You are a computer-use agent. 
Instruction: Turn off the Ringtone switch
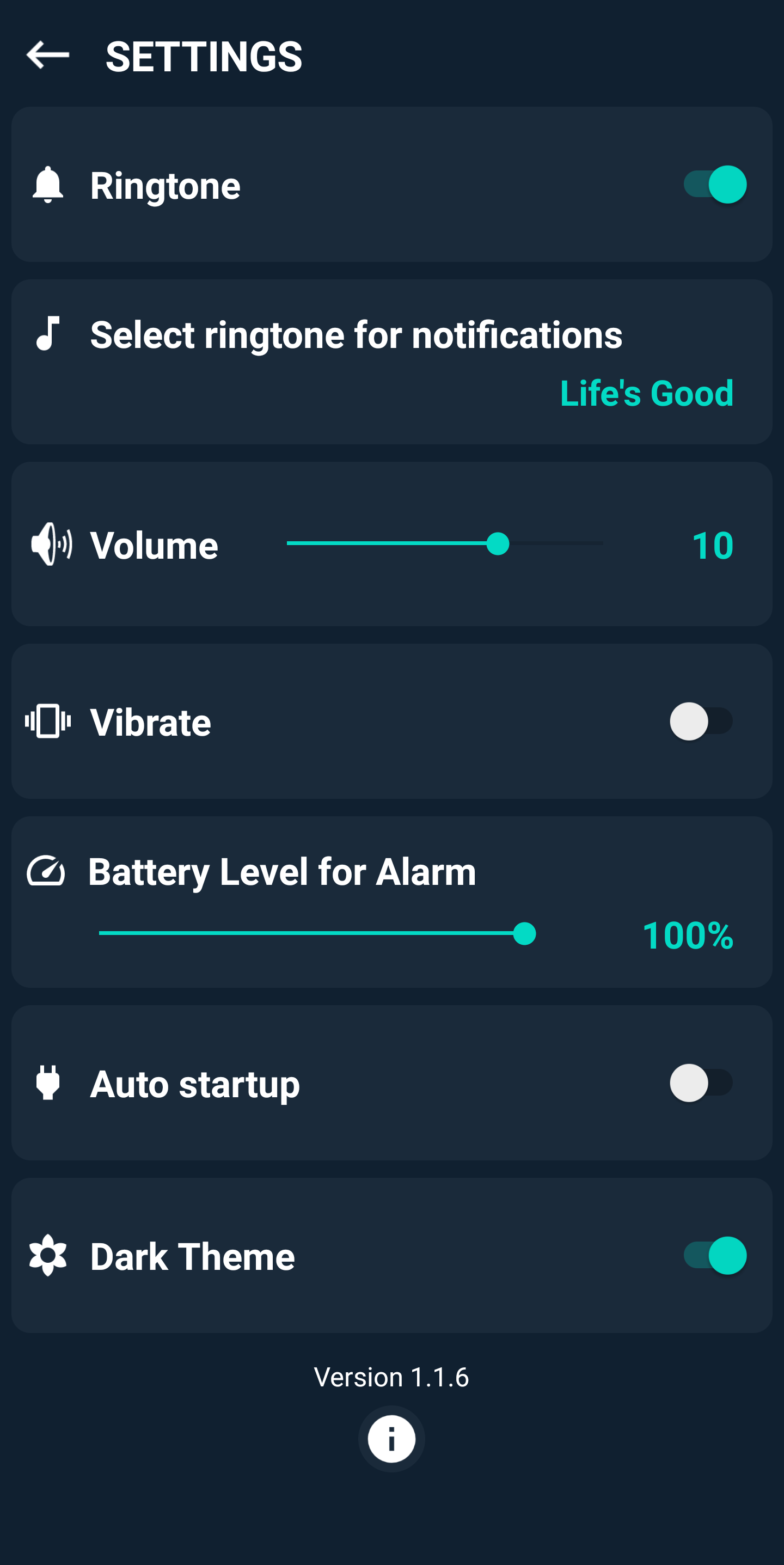point(715,184)
